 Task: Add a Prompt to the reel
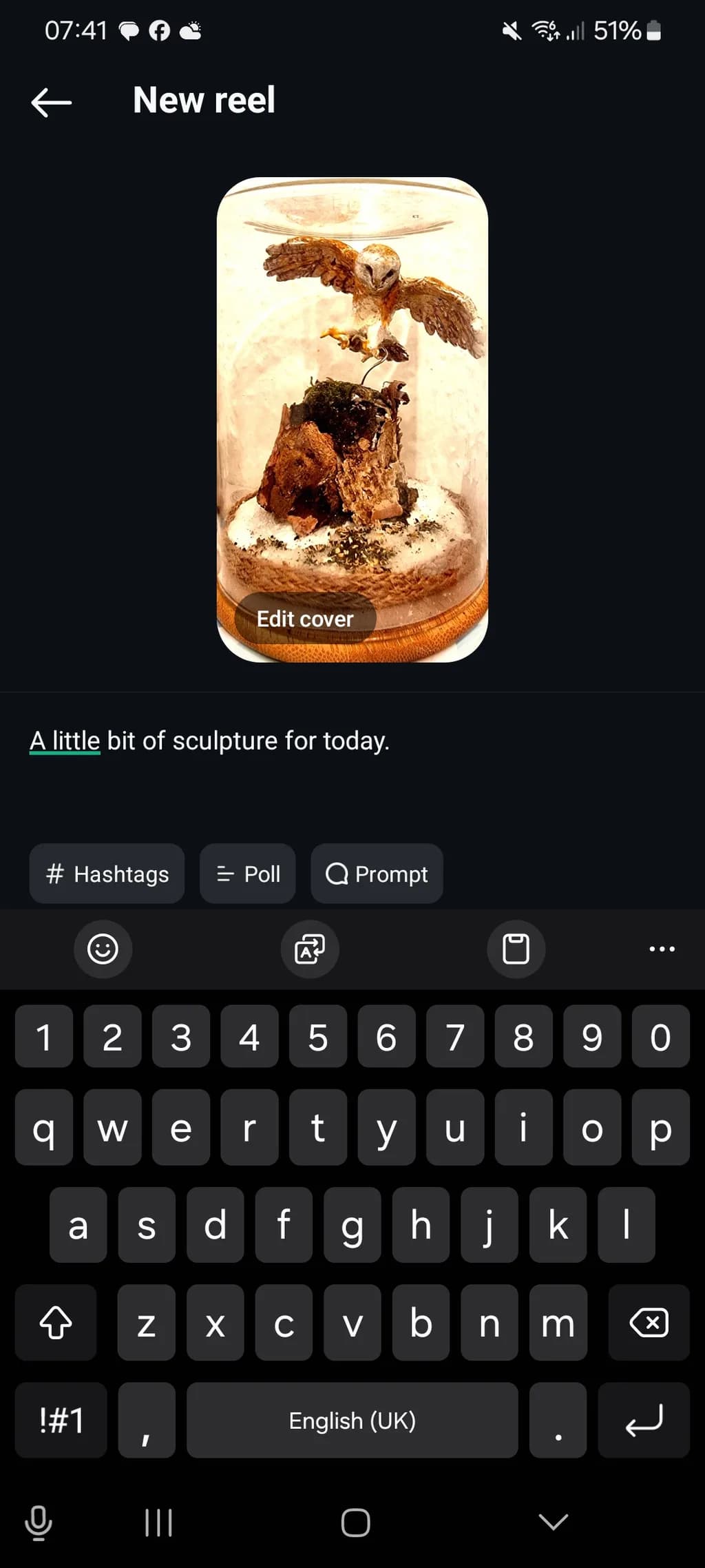tap(377, 874)
